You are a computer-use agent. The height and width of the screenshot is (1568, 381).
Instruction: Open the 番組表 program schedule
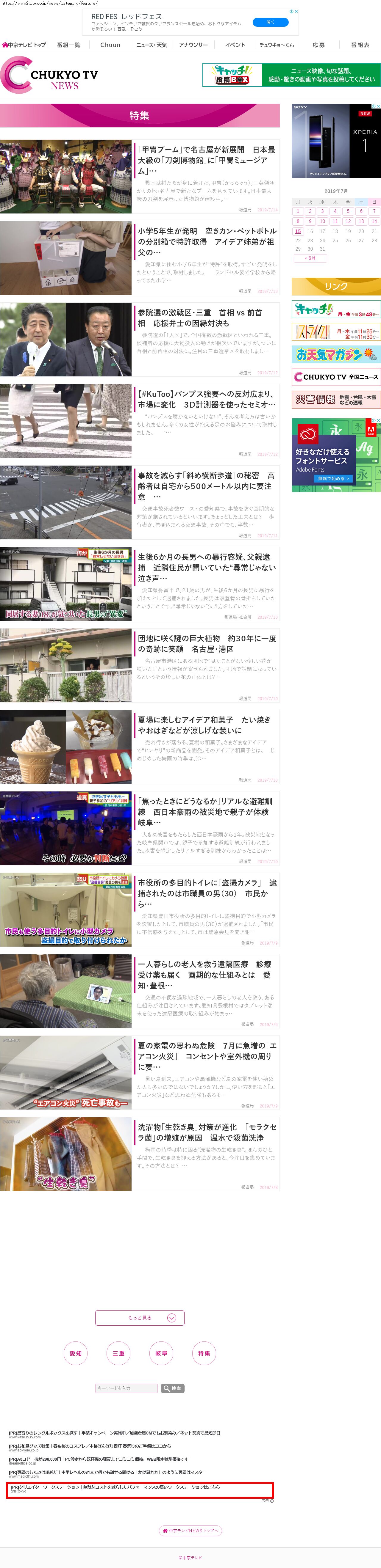click(x=360, y=45)
